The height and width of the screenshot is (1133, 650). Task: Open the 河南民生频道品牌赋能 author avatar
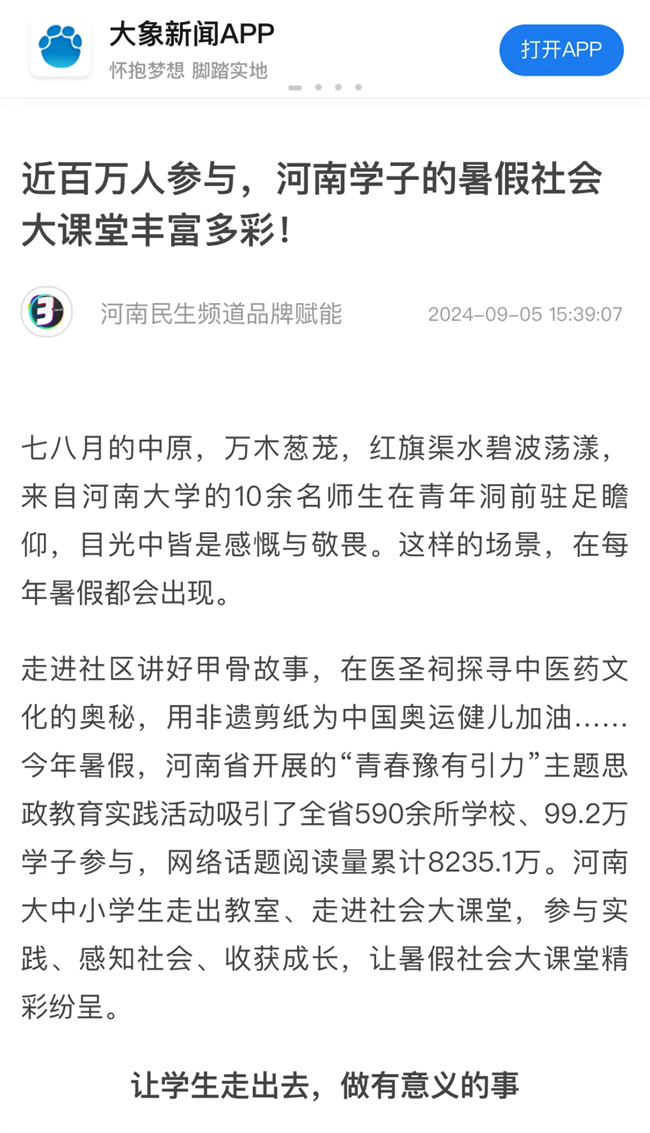pos(46,312)
